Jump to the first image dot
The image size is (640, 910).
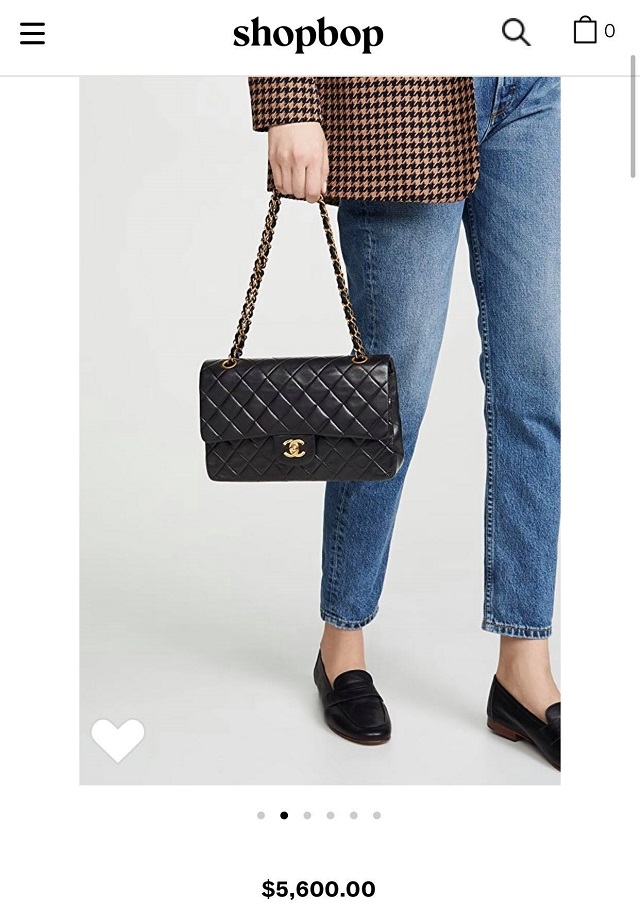click(261, 815)
